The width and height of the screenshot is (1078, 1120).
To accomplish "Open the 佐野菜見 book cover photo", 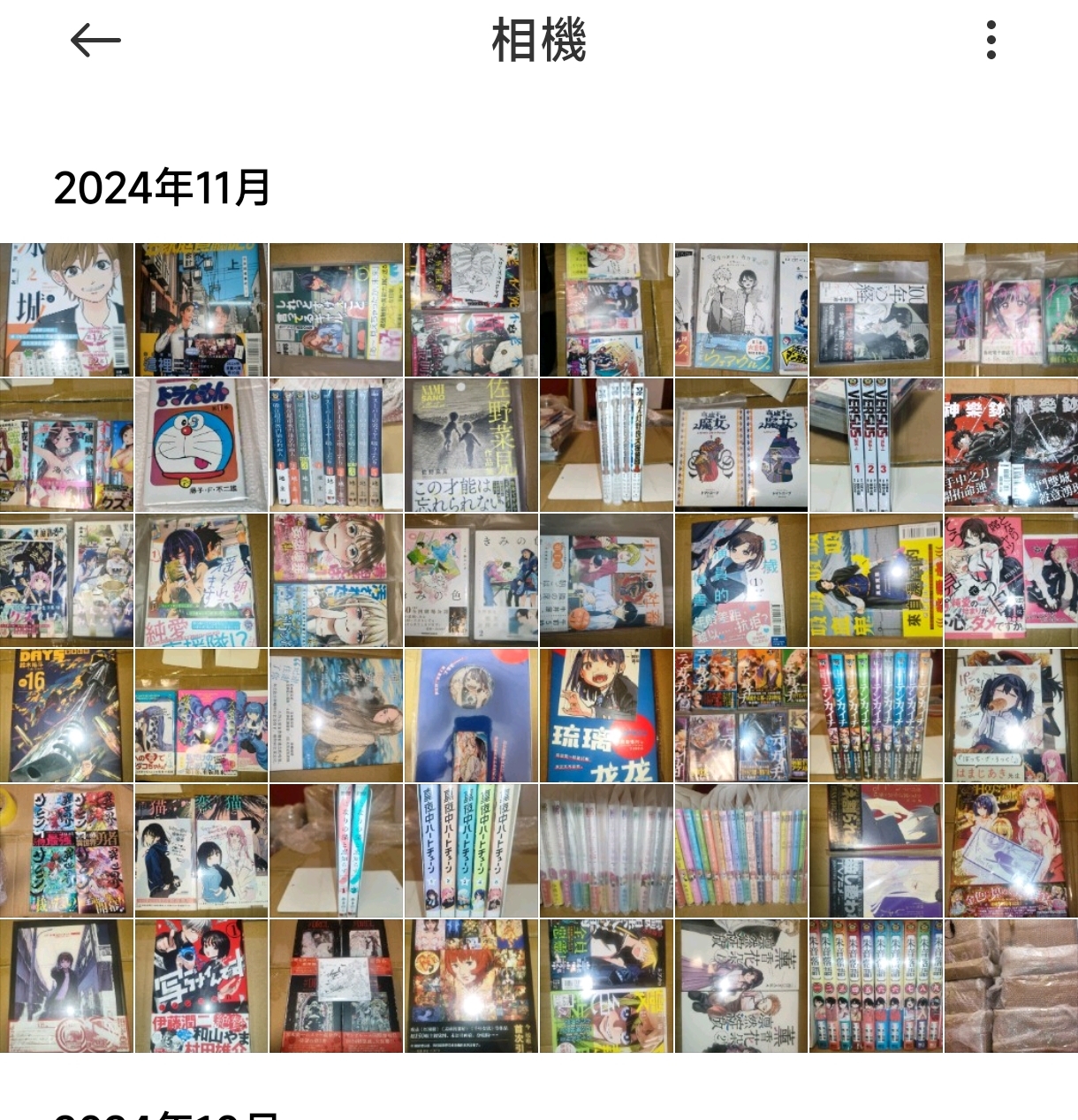I will click(x=471, y=446).
